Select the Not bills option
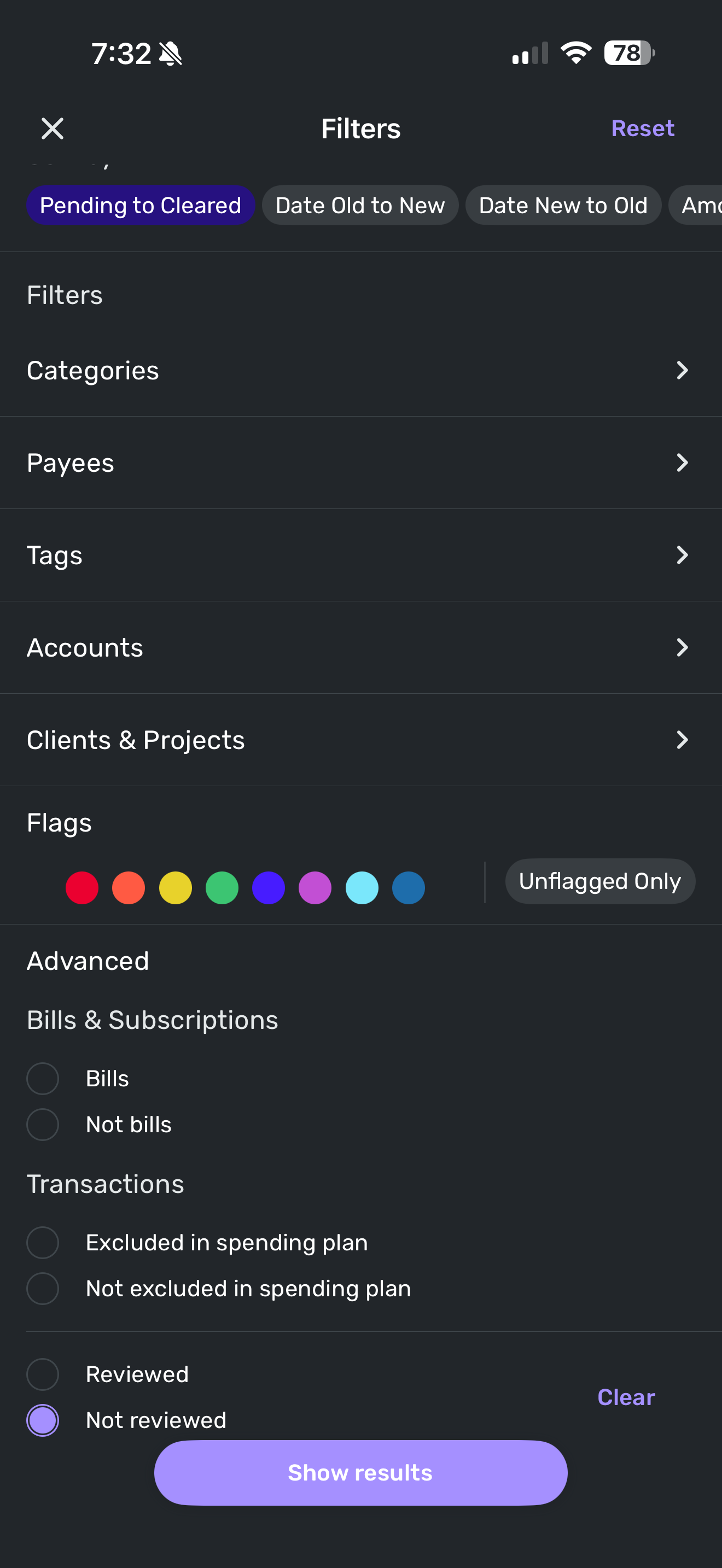 [43, 1124]
